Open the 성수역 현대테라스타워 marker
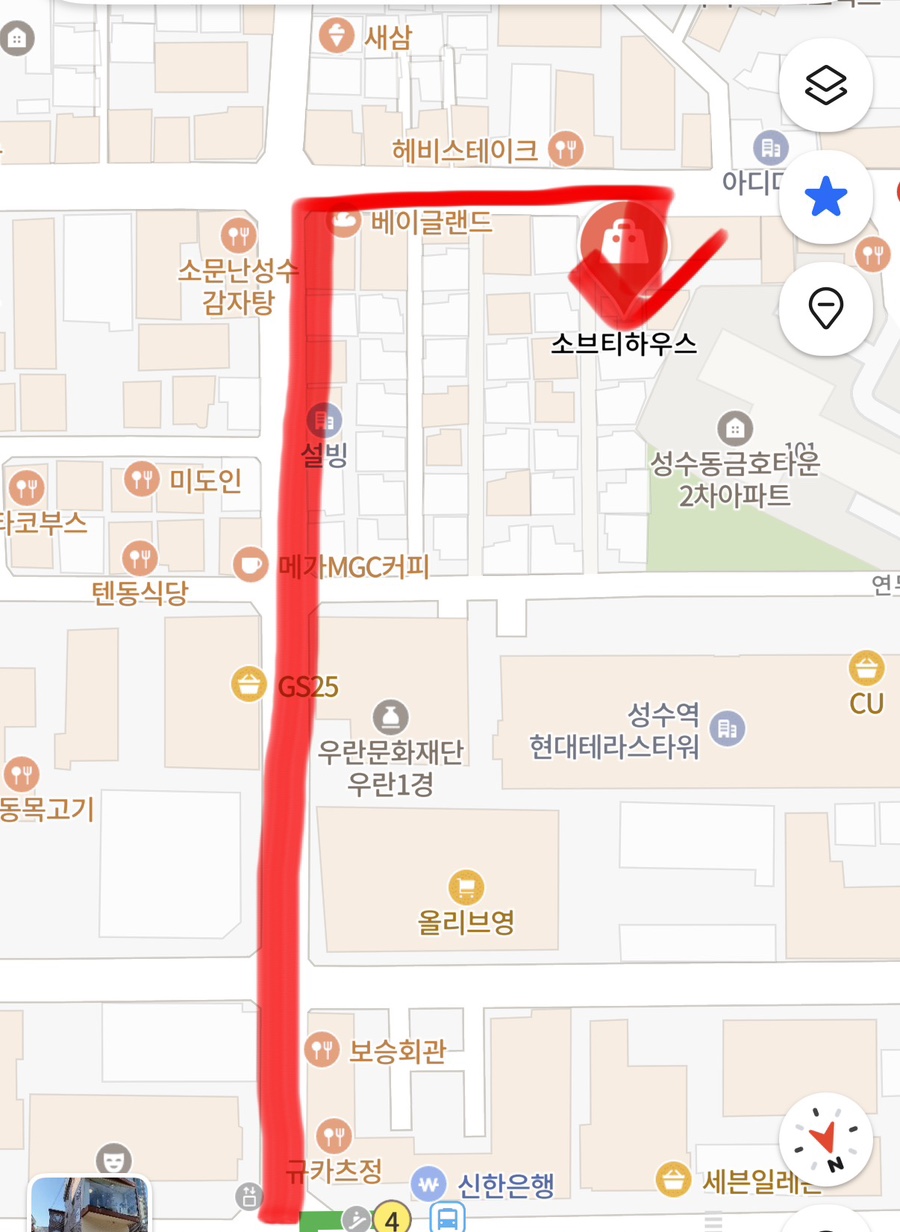The image size is (900, 1232). [x=727, y=728]
